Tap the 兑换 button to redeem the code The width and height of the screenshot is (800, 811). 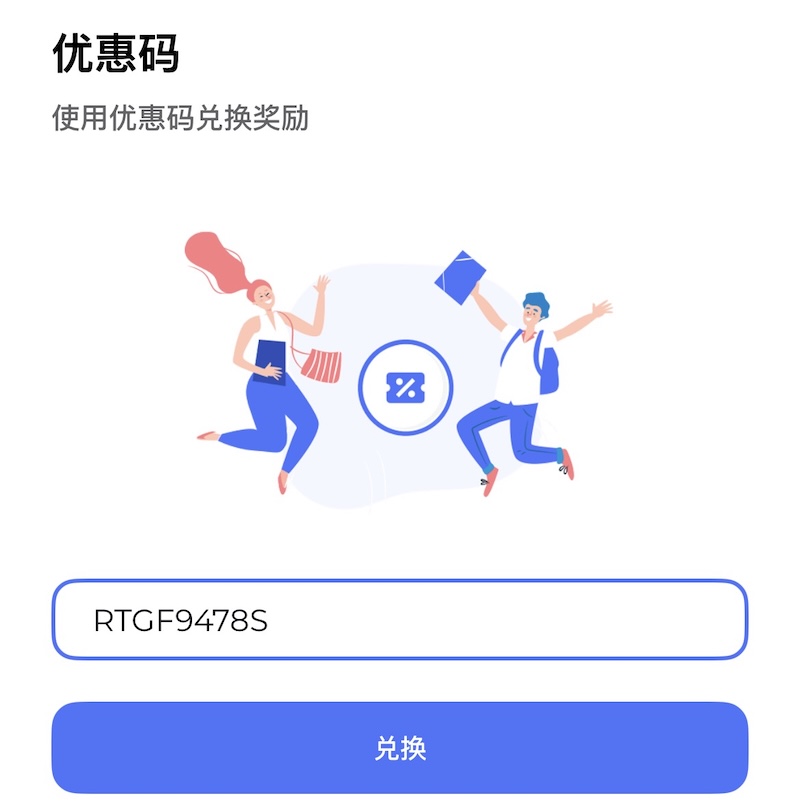click(x=400, y=748)
